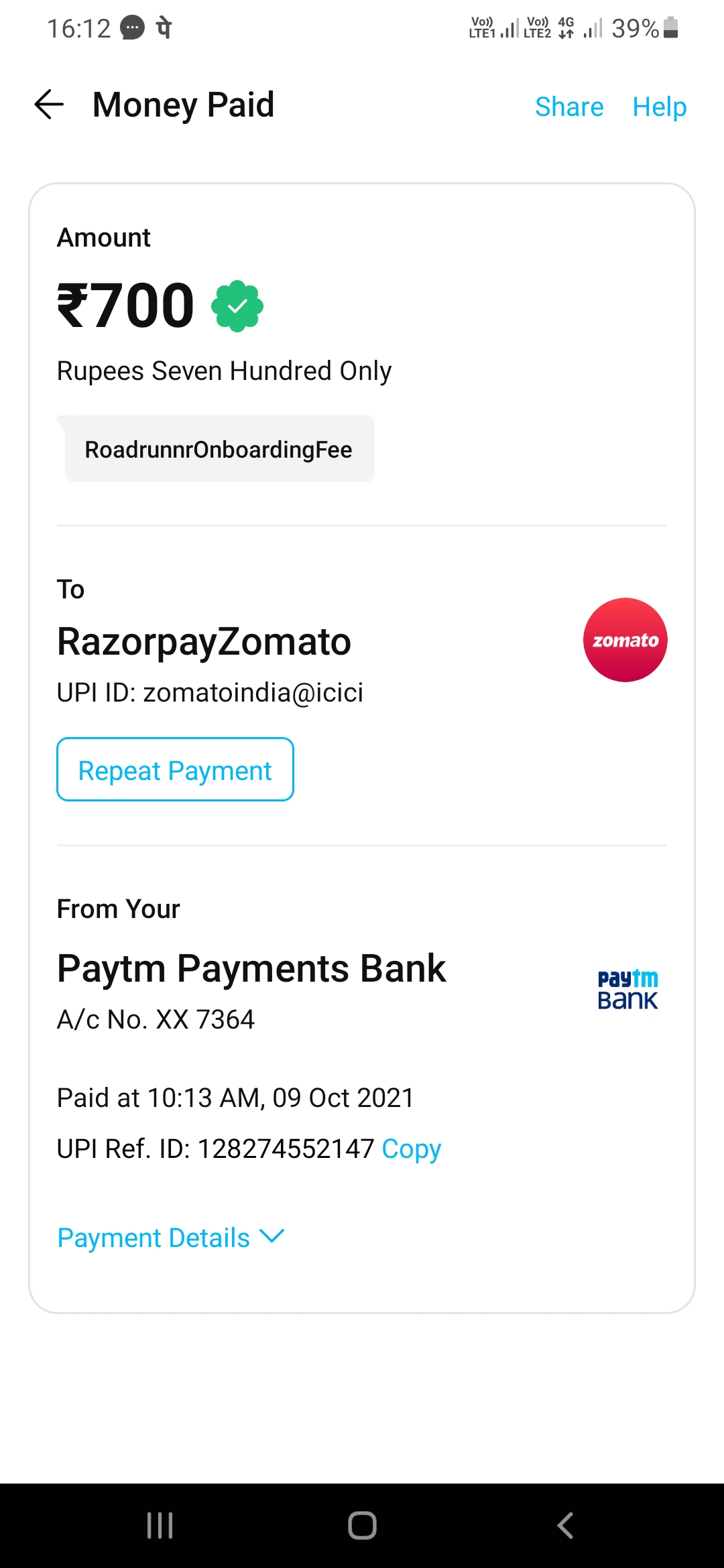Tap Repeat Payment to RazorpayZomato
The image size is (724, 1568).
click(175, 770)
